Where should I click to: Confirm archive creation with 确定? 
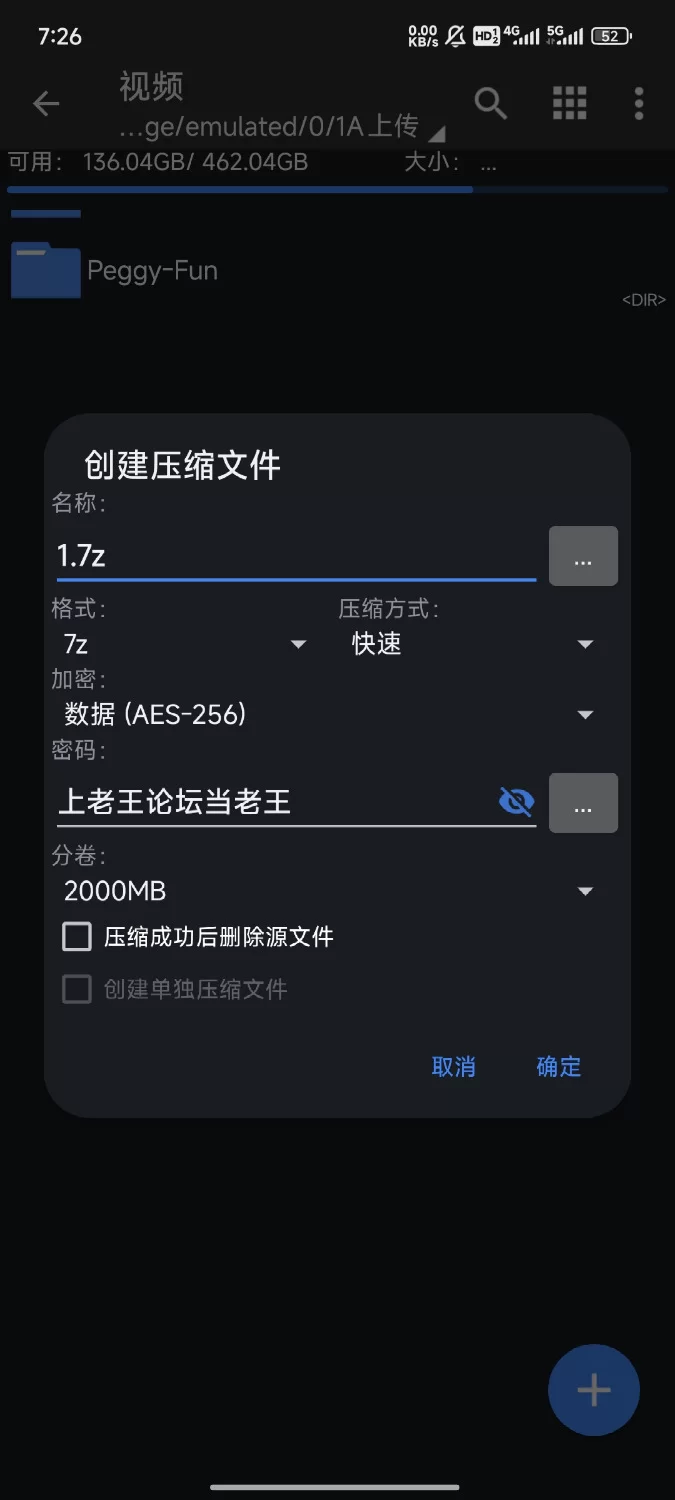point(558,1067)
